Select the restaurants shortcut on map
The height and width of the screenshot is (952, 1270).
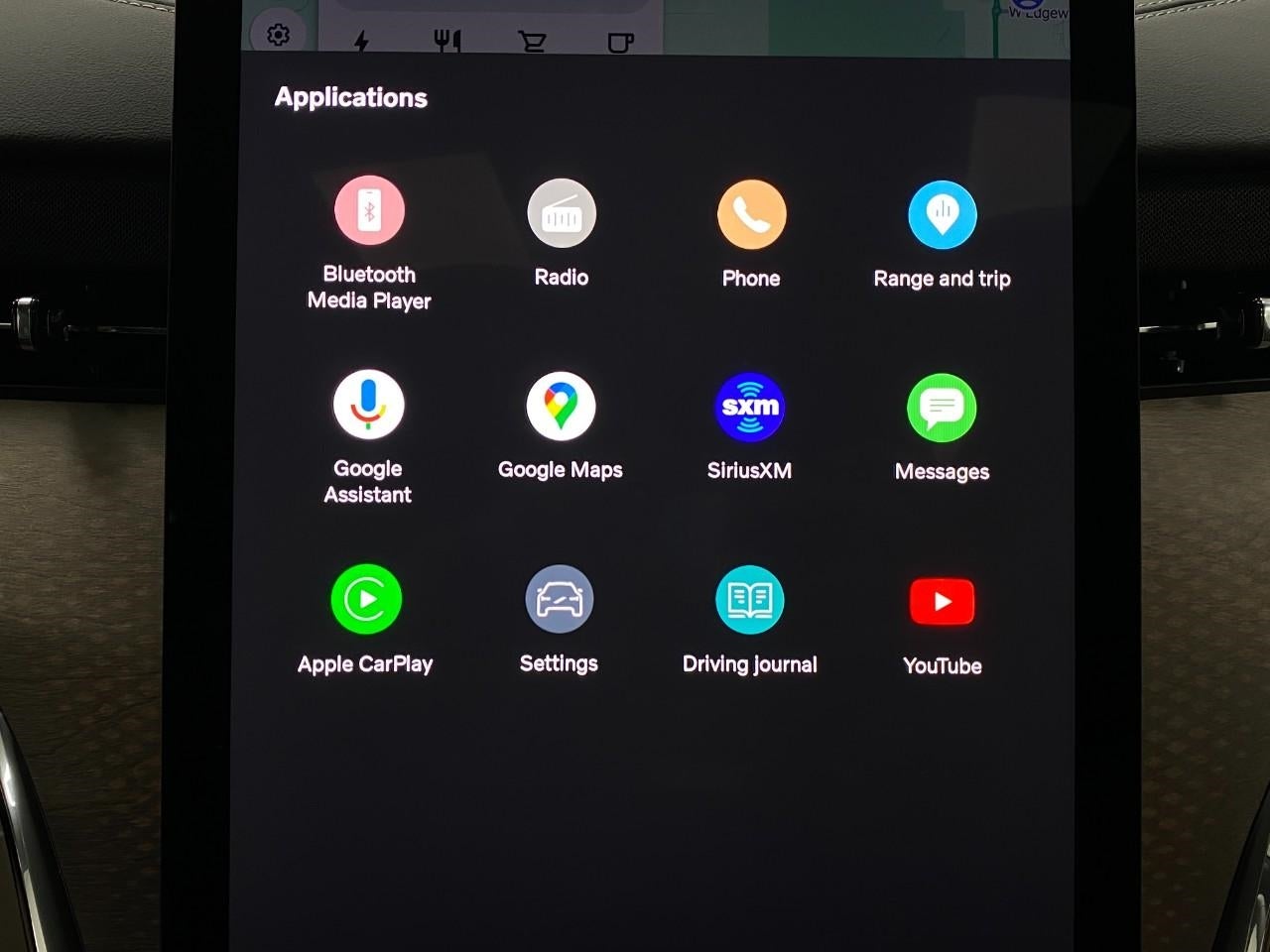pos(447,41)
